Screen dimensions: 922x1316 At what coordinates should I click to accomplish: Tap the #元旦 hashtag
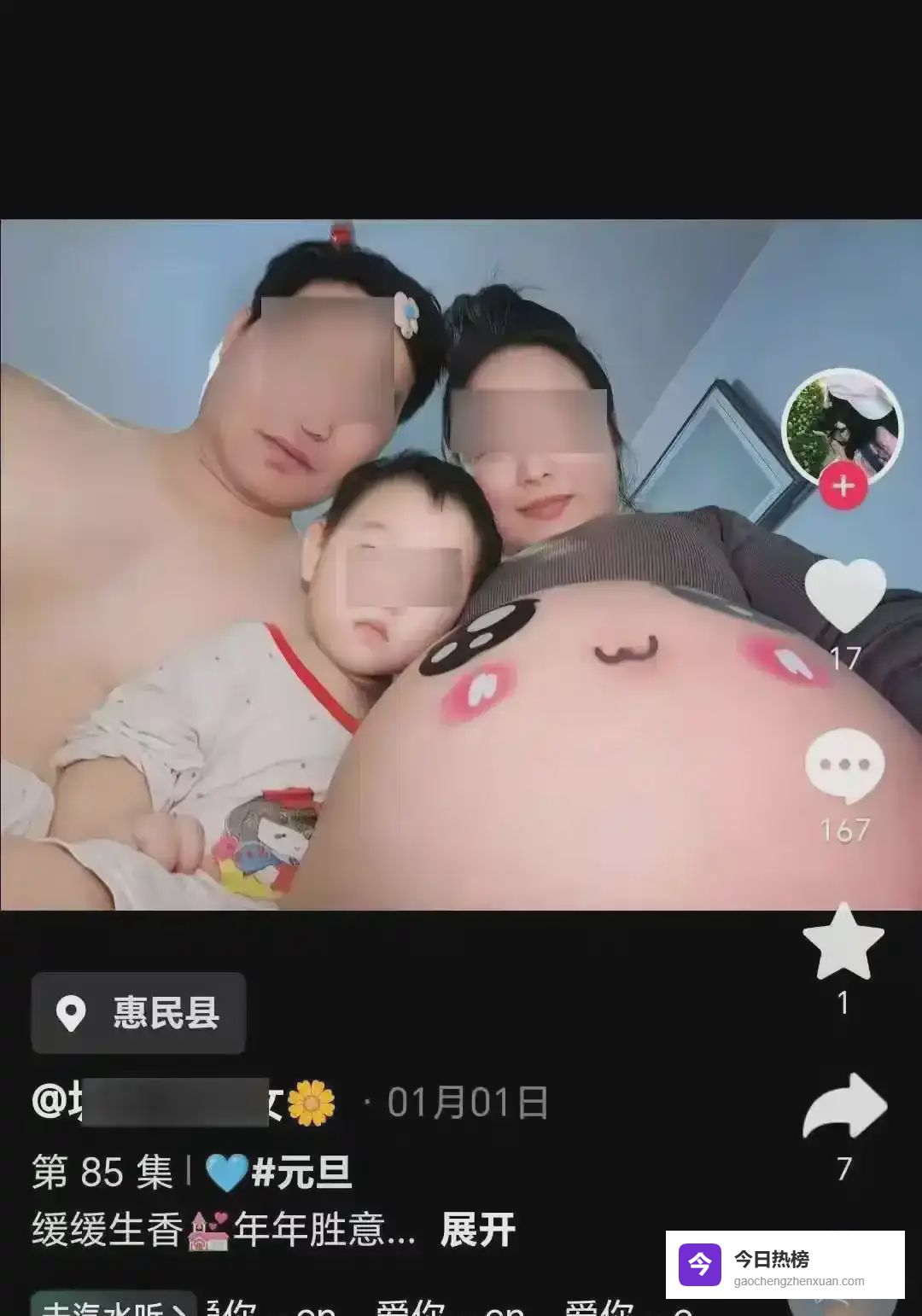coord(301,1172)
